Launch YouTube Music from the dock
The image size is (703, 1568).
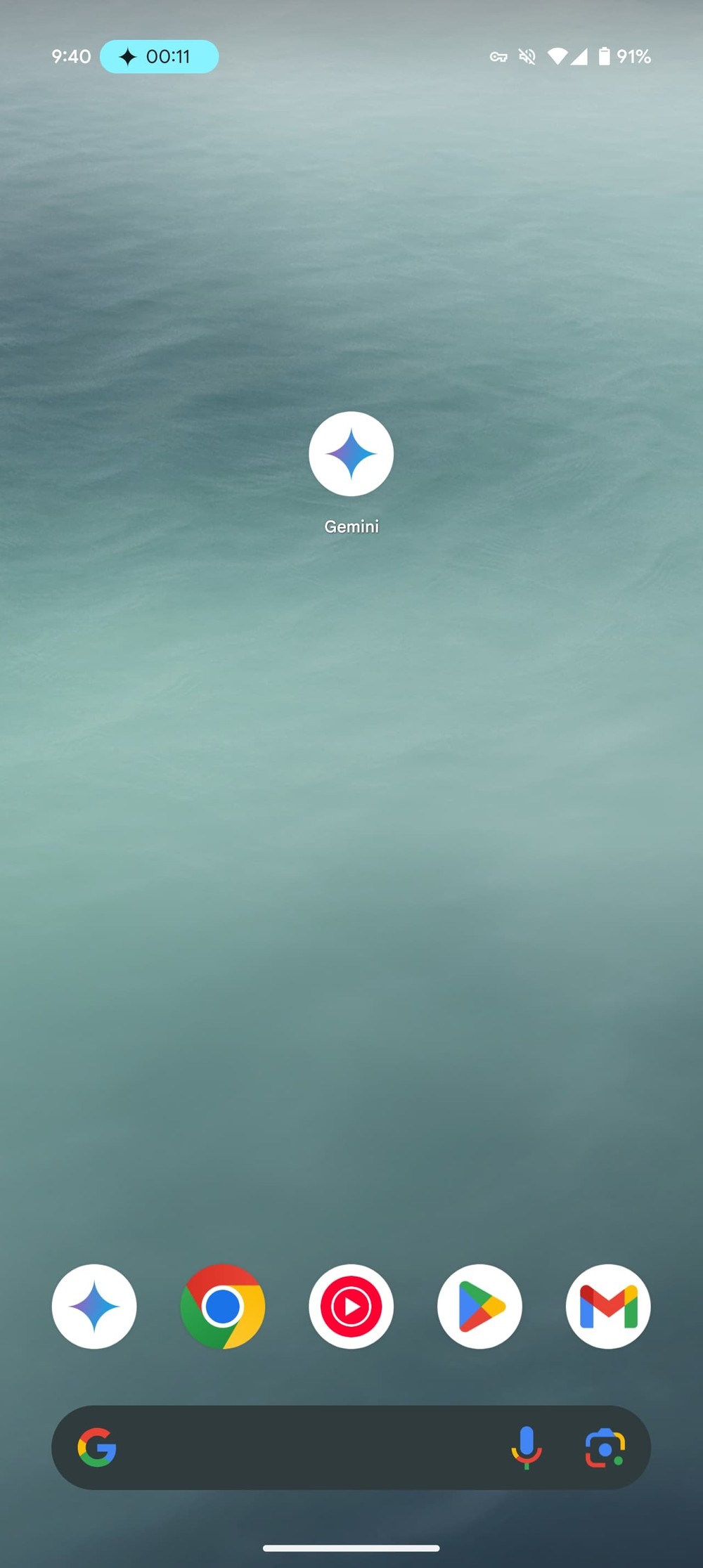[351, 1306]
